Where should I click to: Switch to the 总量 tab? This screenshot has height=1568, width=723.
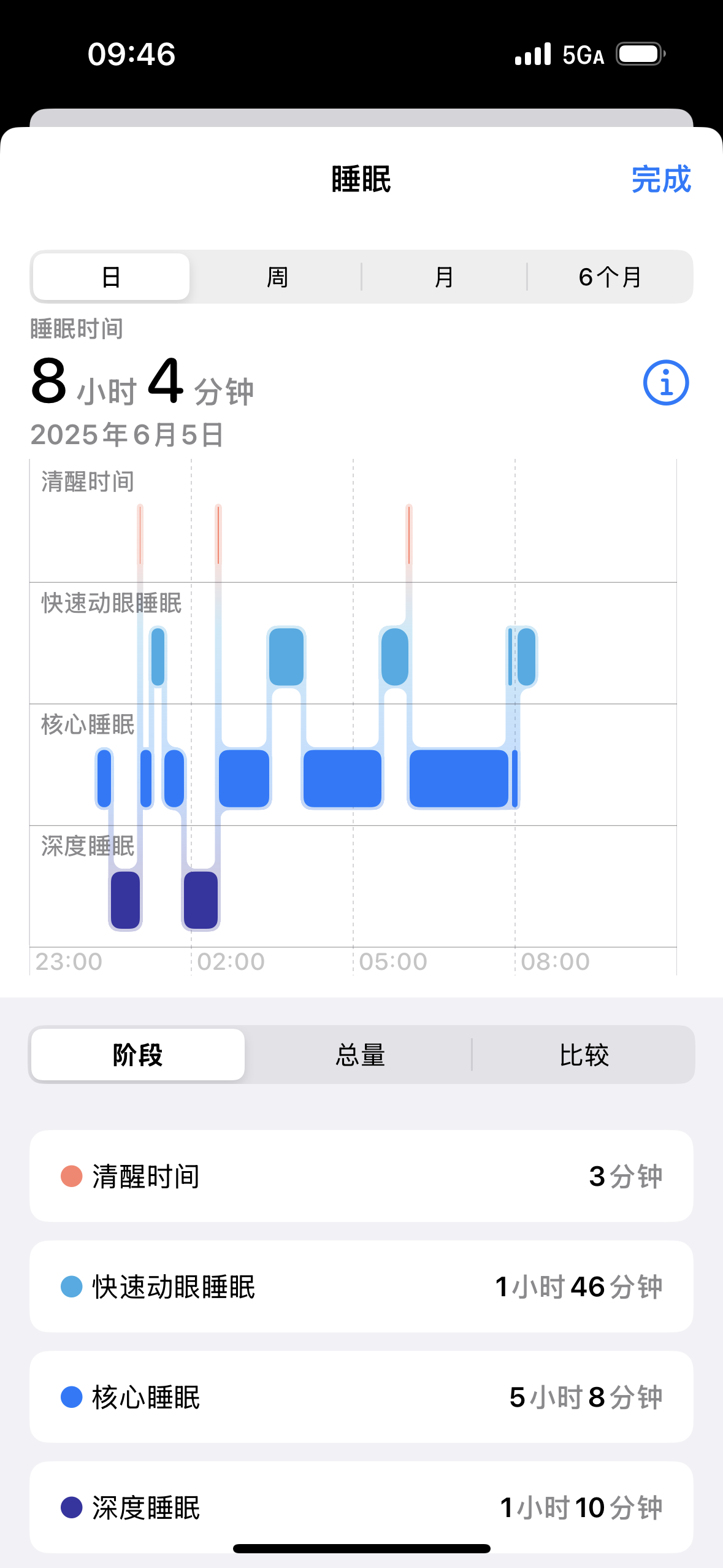click(x=360, y=1055)
